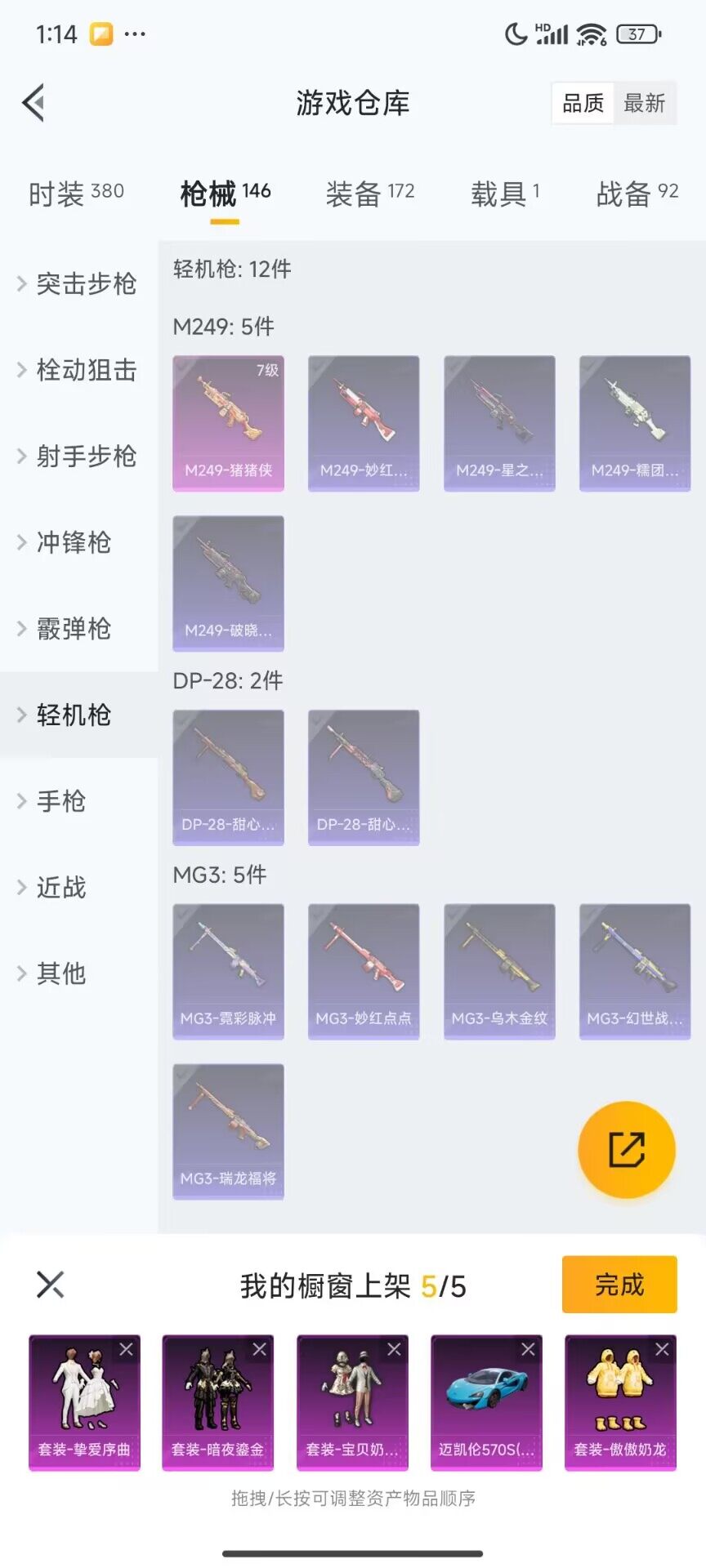The image size is (706, 1568).
Task: Sort items by 最新
Action: (x=644, y=104)
